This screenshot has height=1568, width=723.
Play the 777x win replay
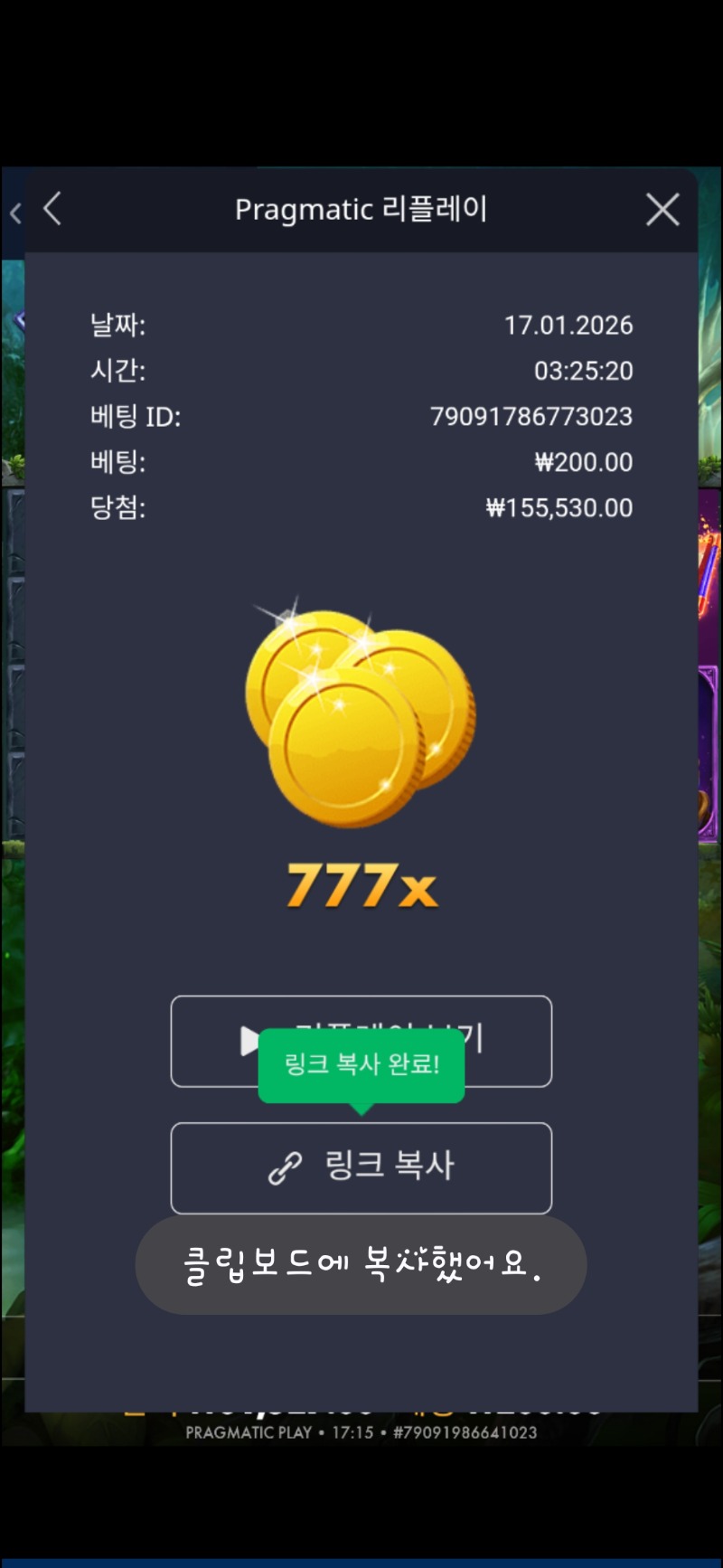coord(506,1040)
